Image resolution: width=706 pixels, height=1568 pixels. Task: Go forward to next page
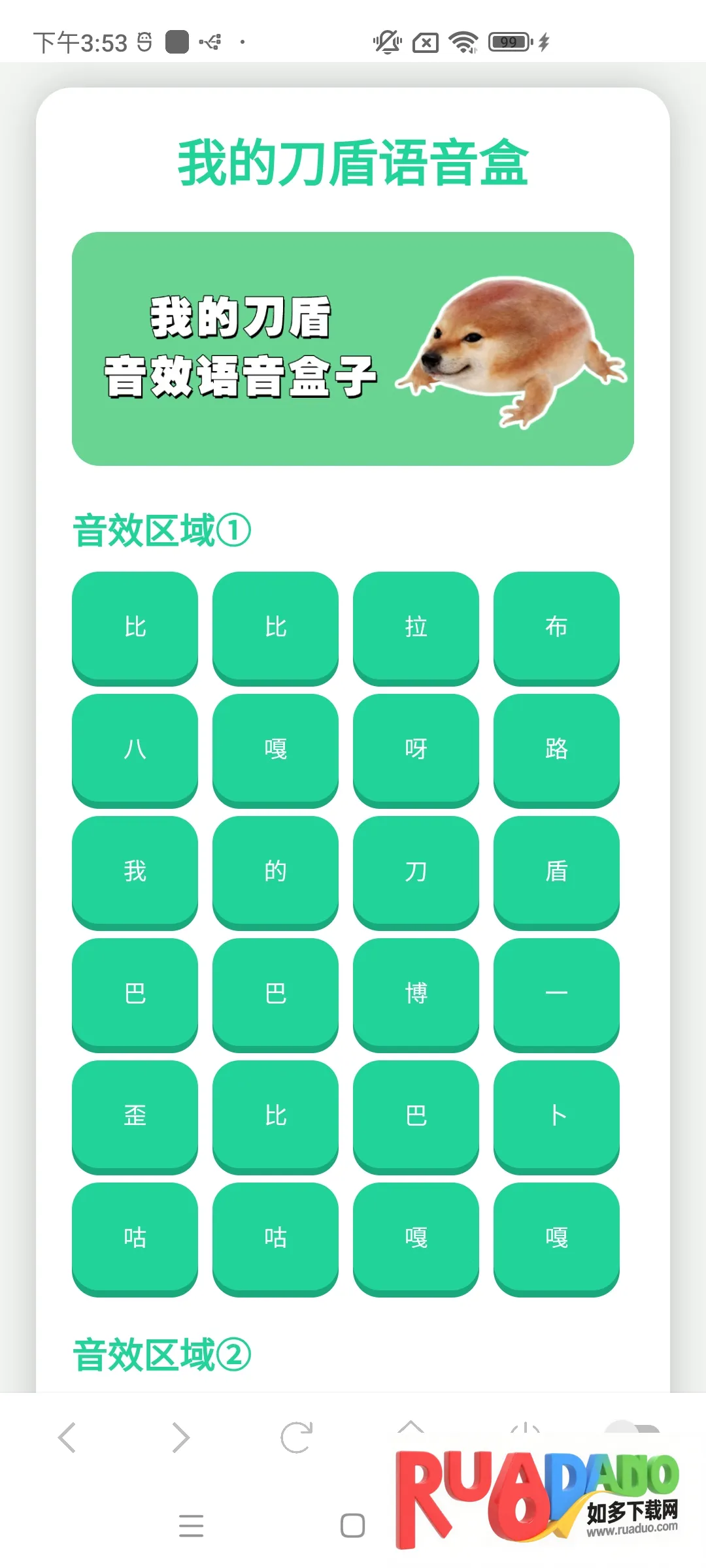pyautogui.click(x=181, y=1437)
